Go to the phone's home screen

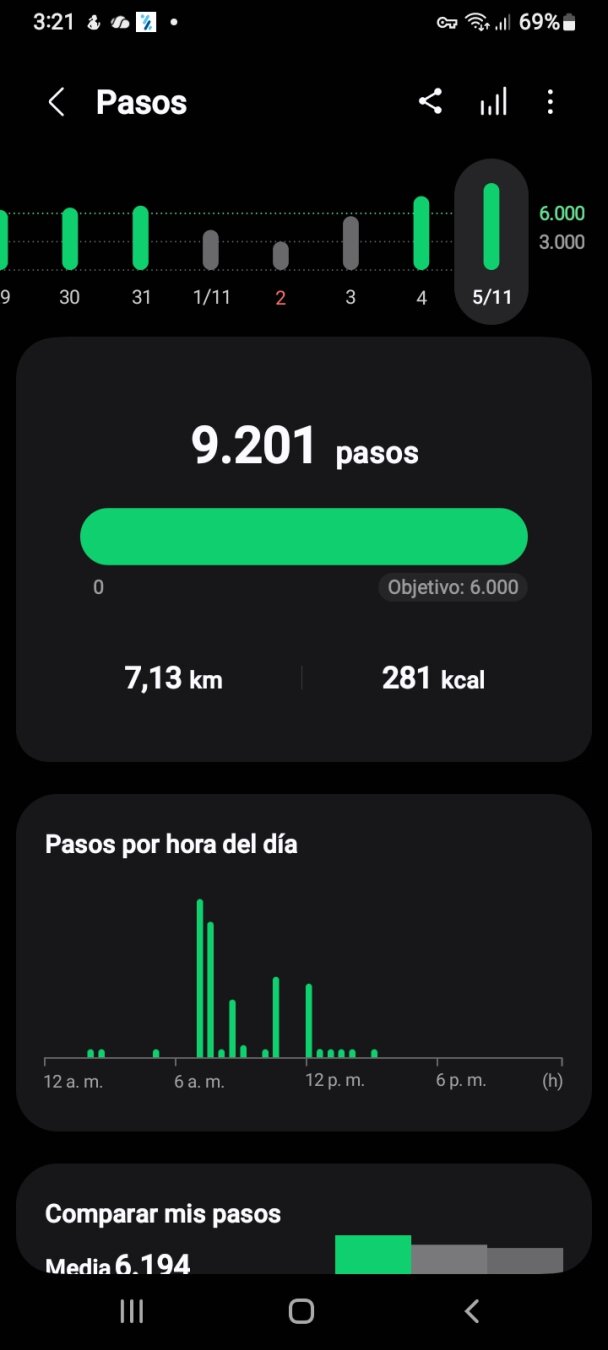[301, 1311]
